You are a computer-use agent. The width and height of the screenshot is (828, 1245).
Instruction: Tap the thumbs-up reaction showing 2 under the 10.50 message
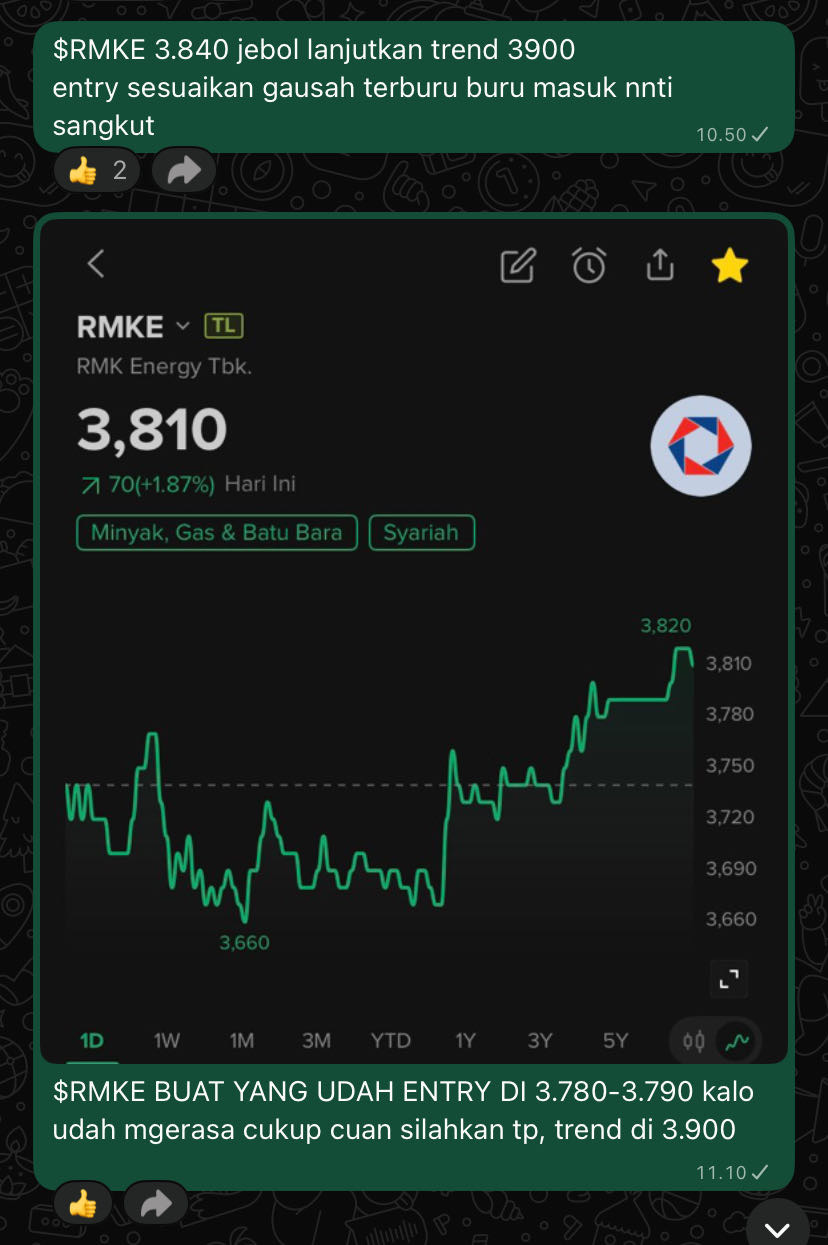(x=97, y=171)
